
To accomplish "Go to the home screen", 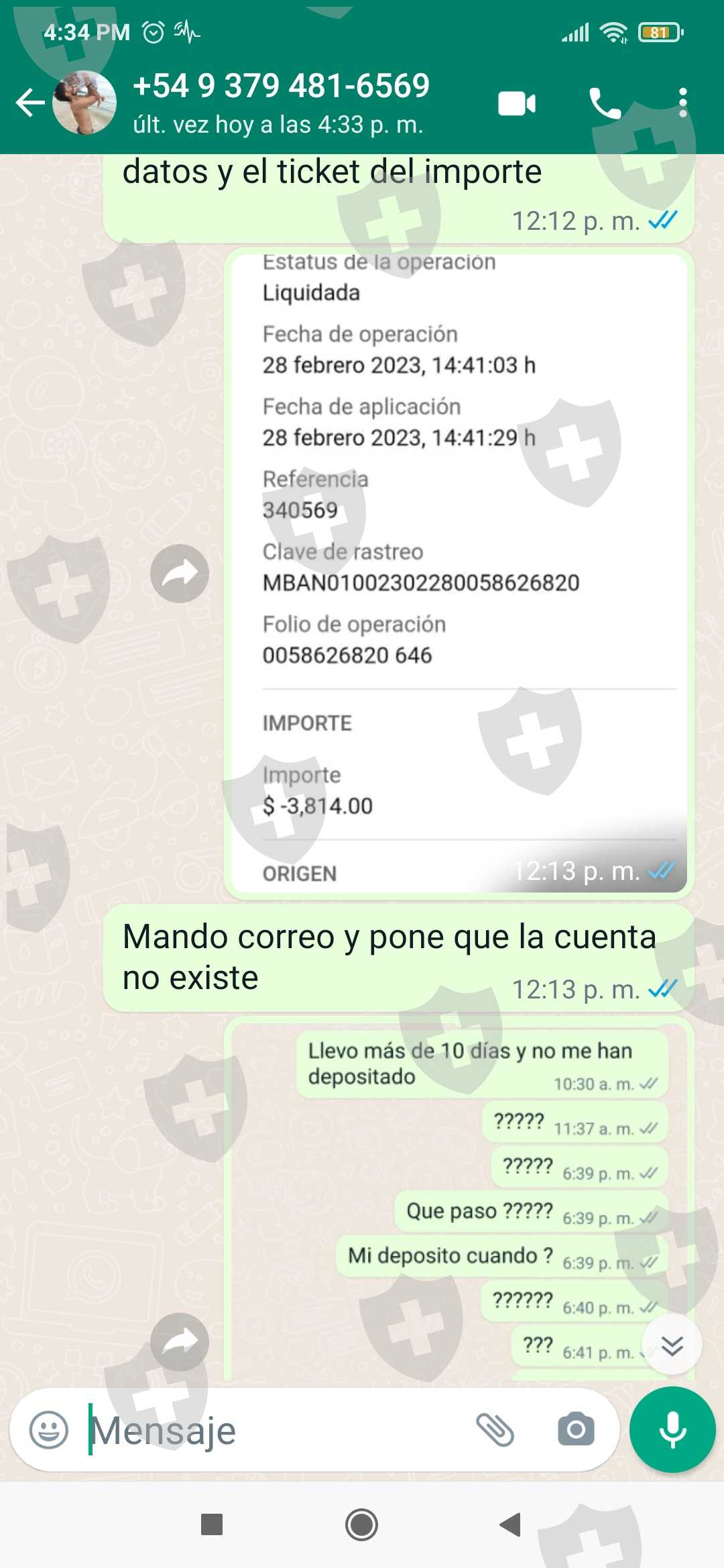I will click(x=361, y=1524).
